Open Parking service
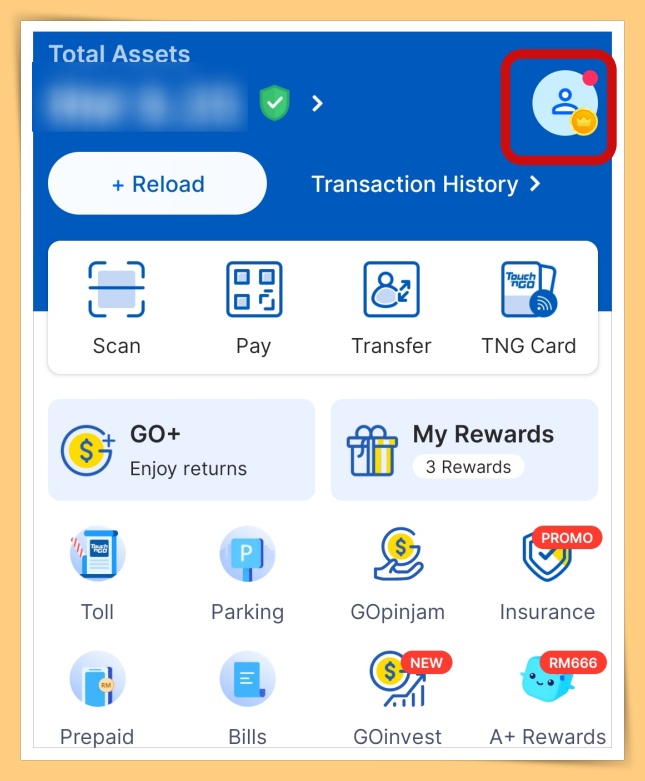This screenshot has height=781, width=645. 247,573
